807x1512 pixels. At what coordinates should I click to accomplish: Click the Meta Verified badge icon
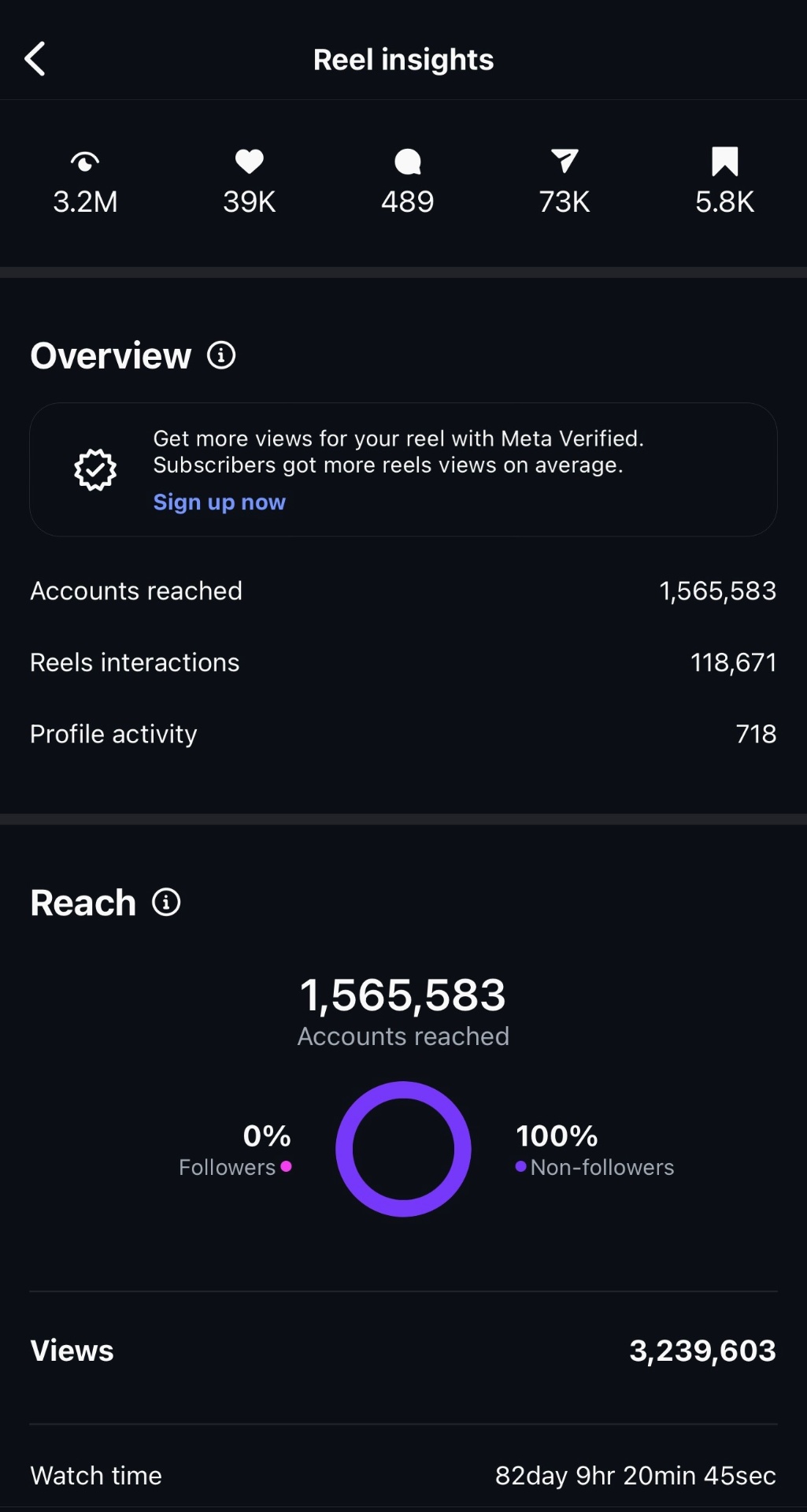94,469
